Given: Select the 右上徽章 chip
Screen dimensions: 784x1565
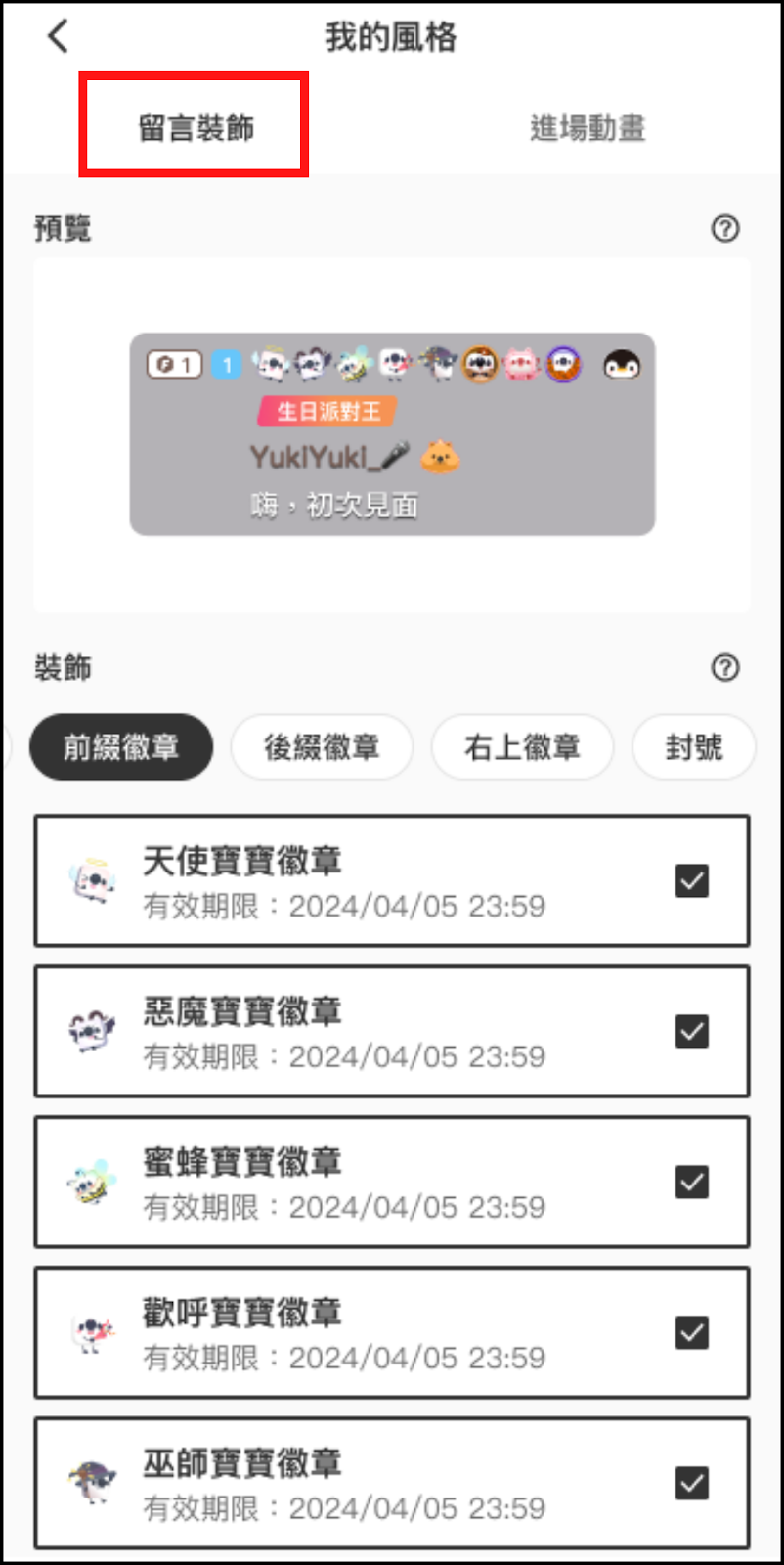Looking at the screenshot, I should [522, 747].
